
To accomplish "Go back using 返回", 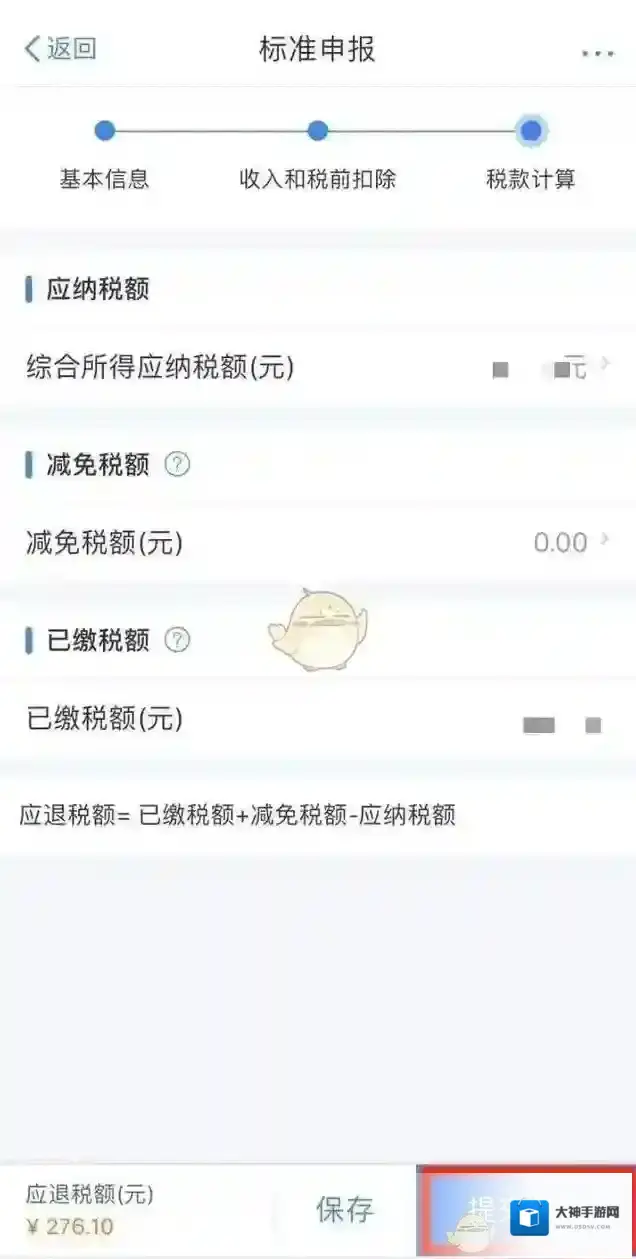I will click(x=60, y=49).
